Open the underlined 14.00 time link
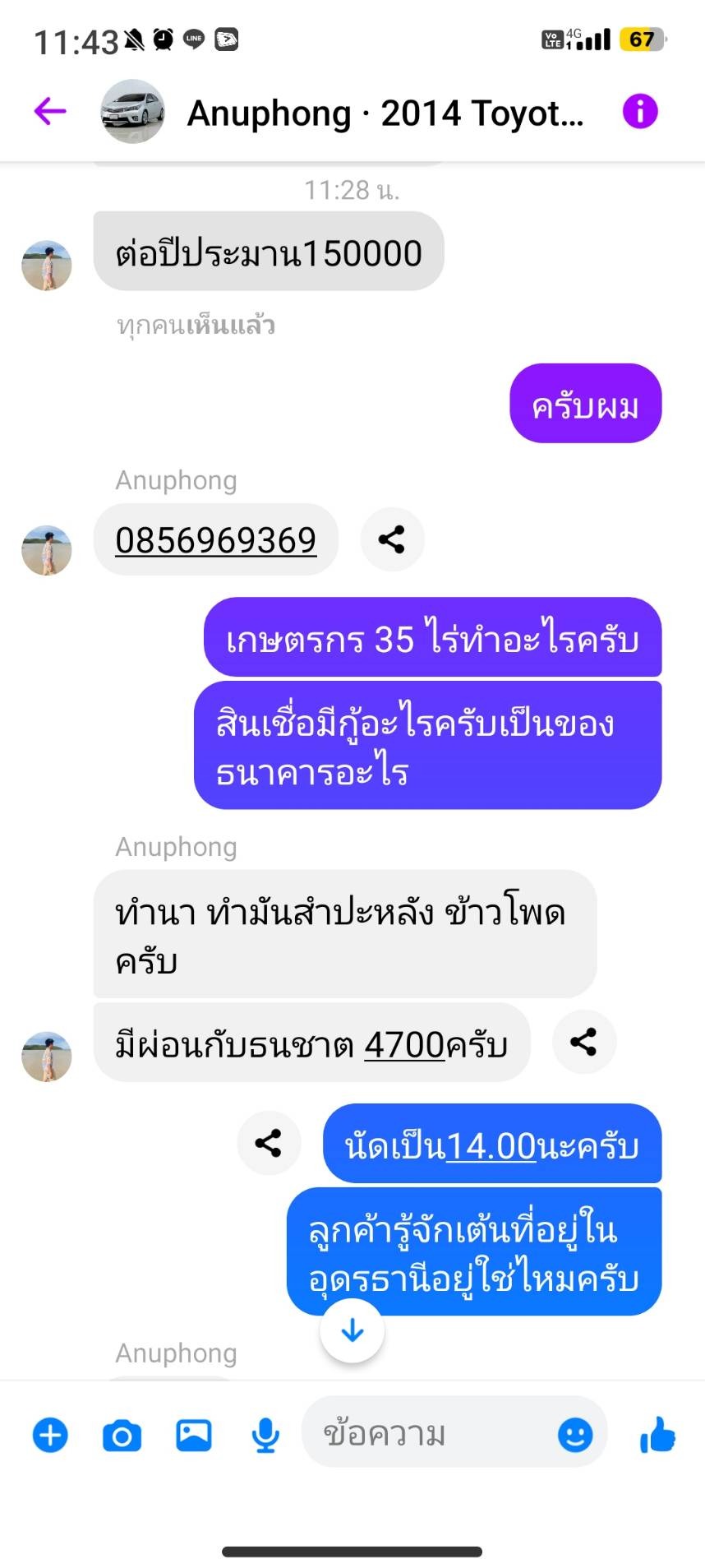 pos(491,1145)
